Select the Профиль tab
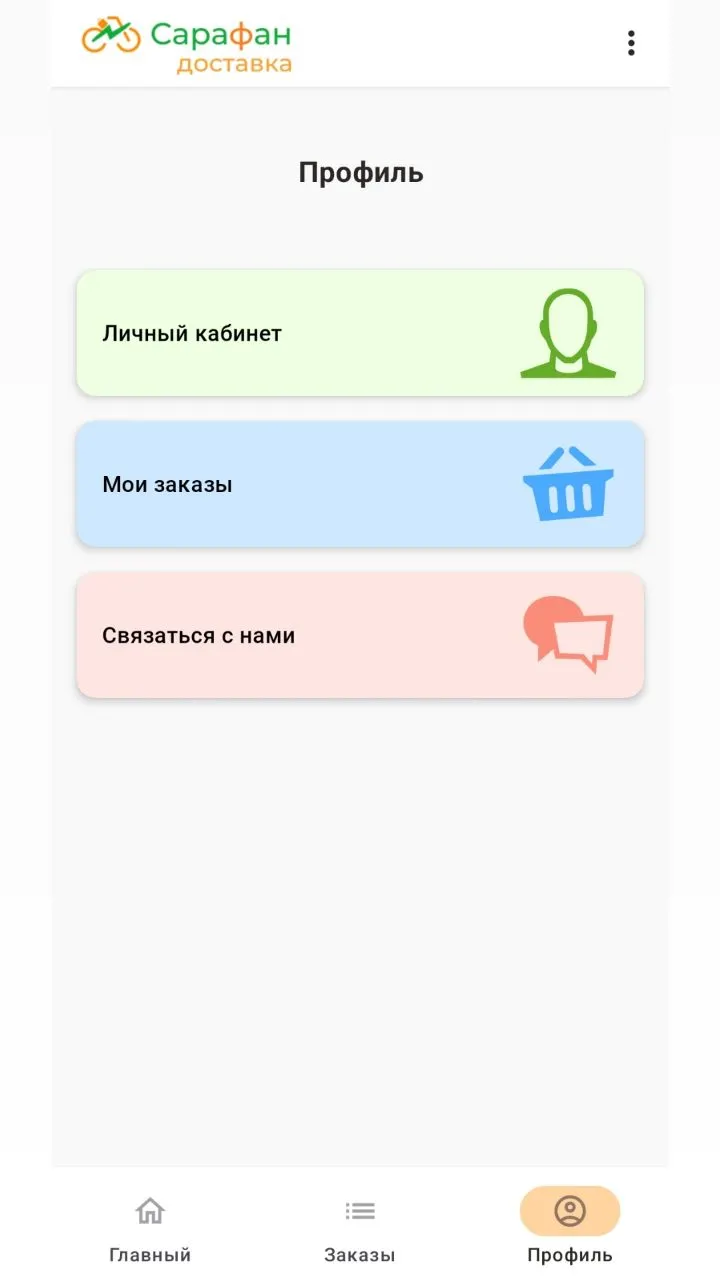The width and height of the screenshot is (720, 1280). pyautogui.click(x=570, y=1227)
